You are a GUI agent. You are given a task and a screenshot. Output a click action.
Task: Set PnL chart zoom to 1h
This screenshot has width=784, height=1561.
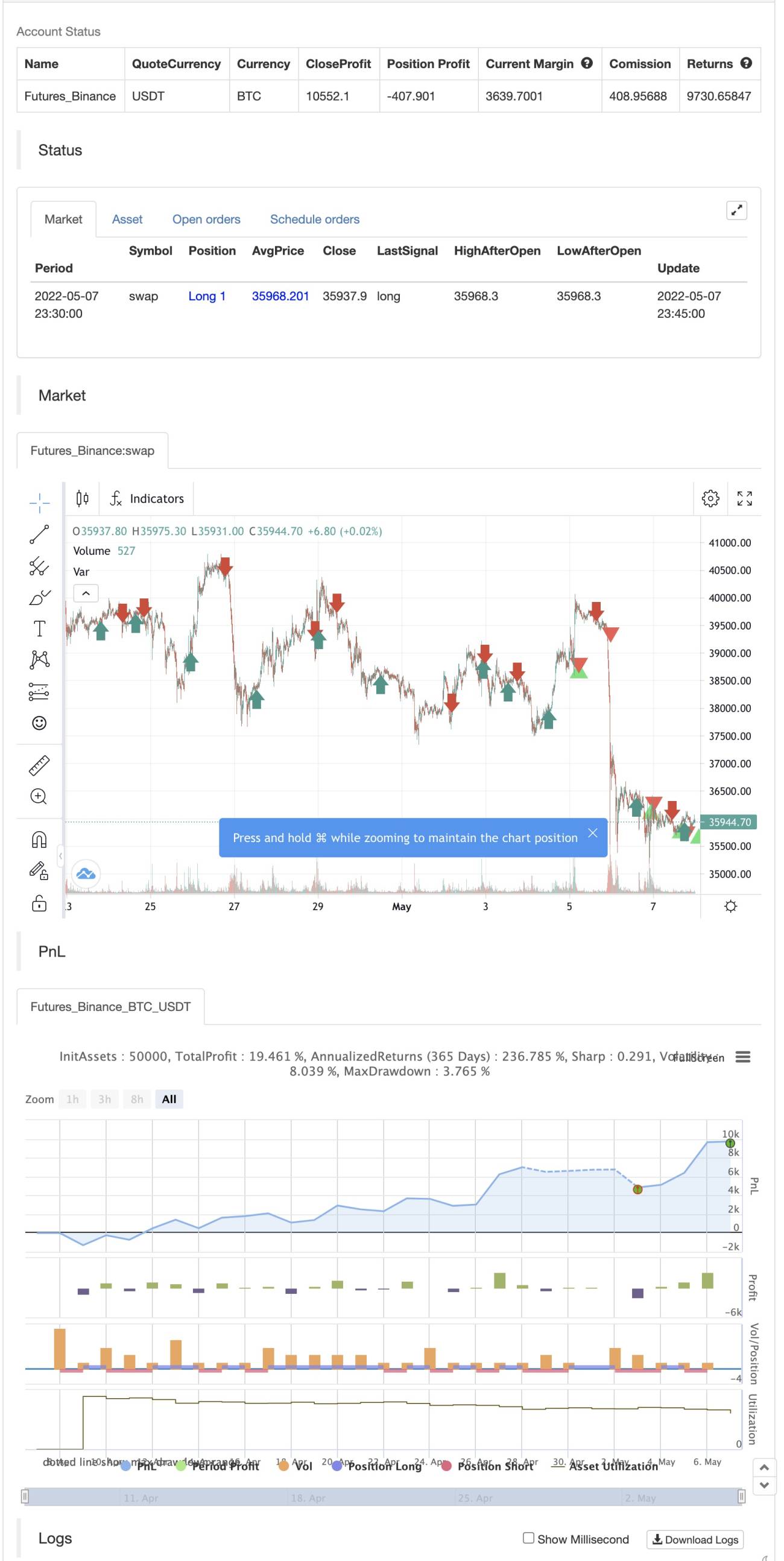(x=73, y=1098)
